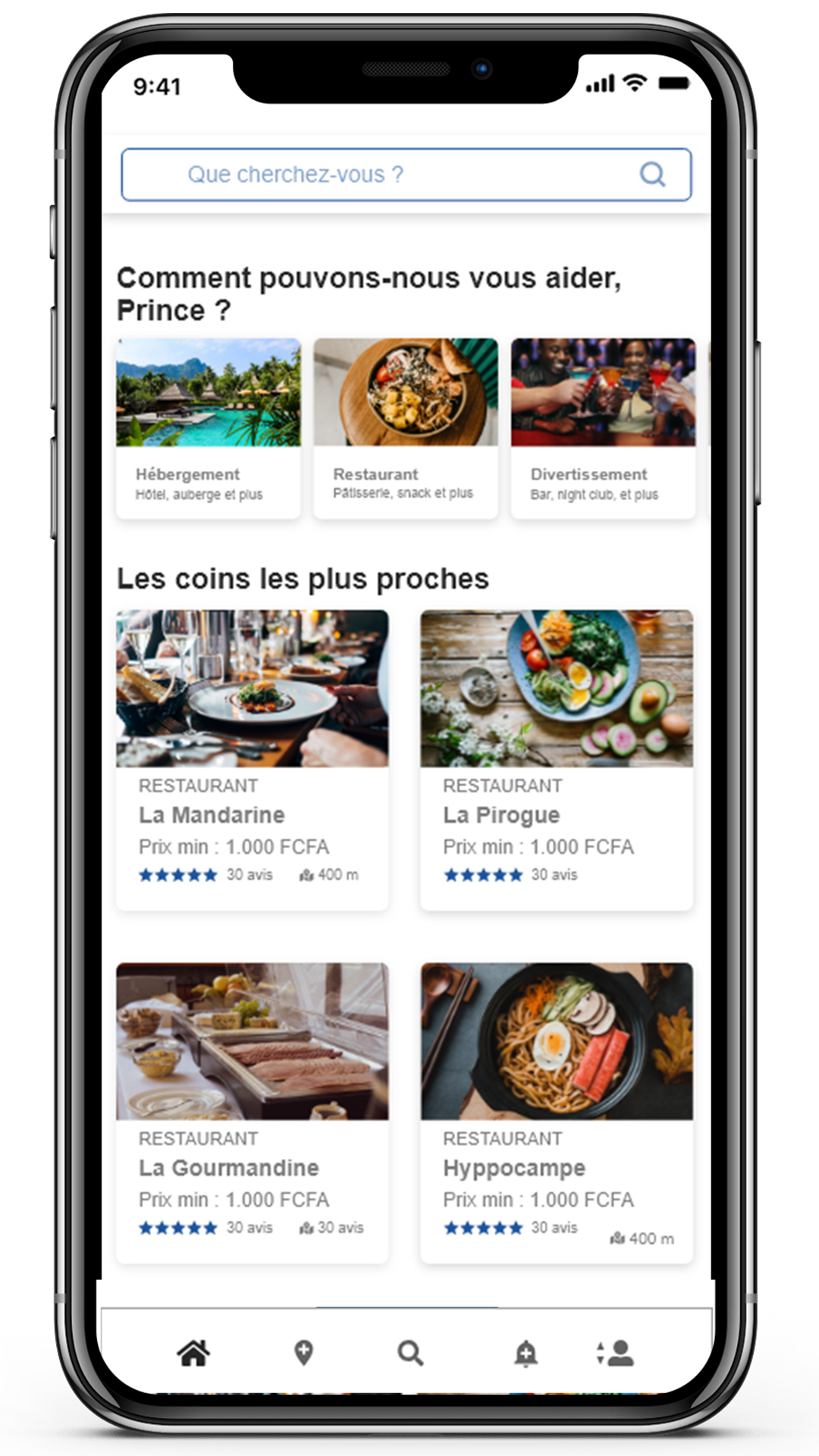Screen dimensions: 819x1456
Task: Select the Divertissement category card
Action: pos(603,428)
